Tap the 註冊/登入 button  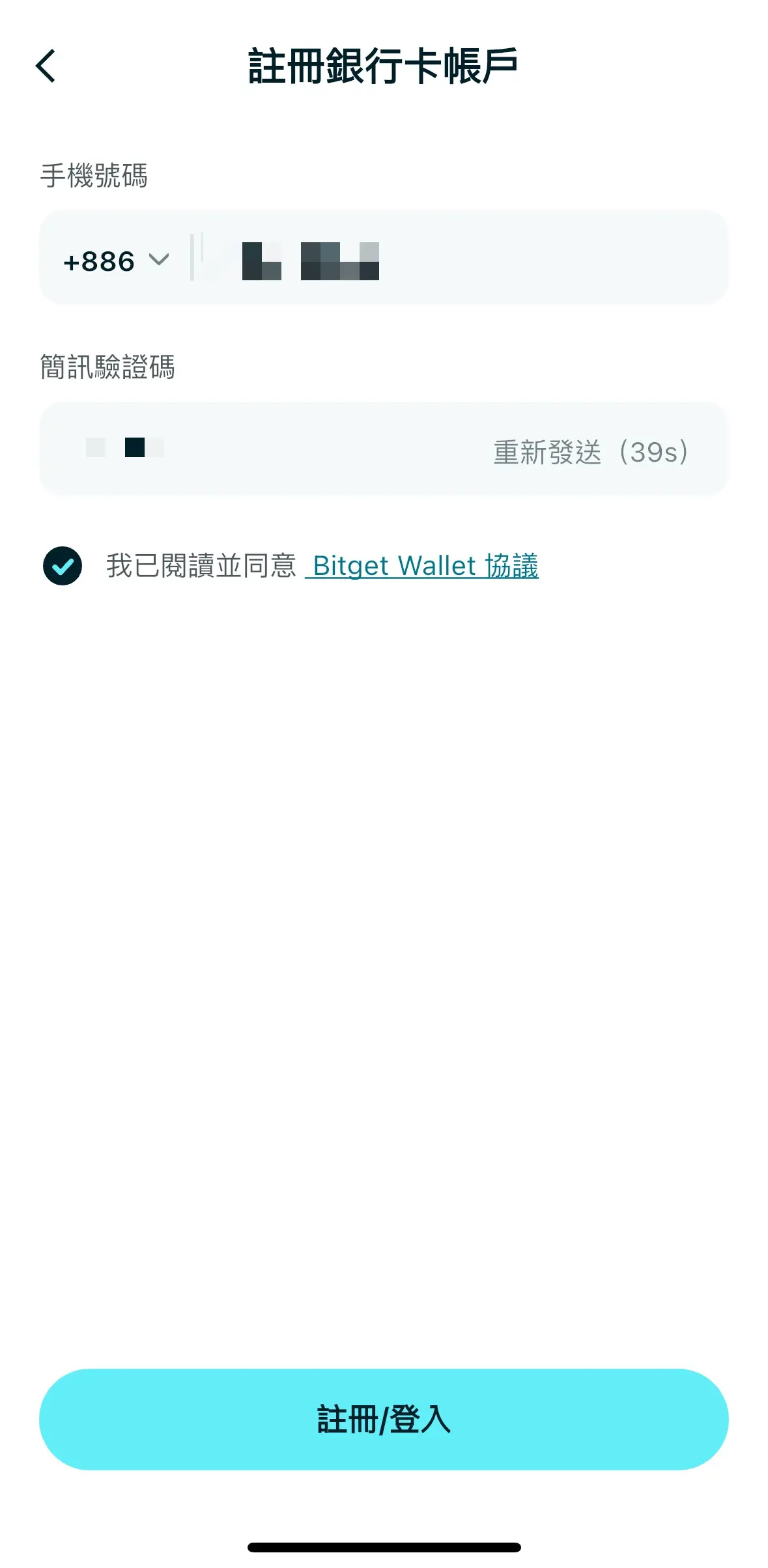click(x=384, y=1420)
